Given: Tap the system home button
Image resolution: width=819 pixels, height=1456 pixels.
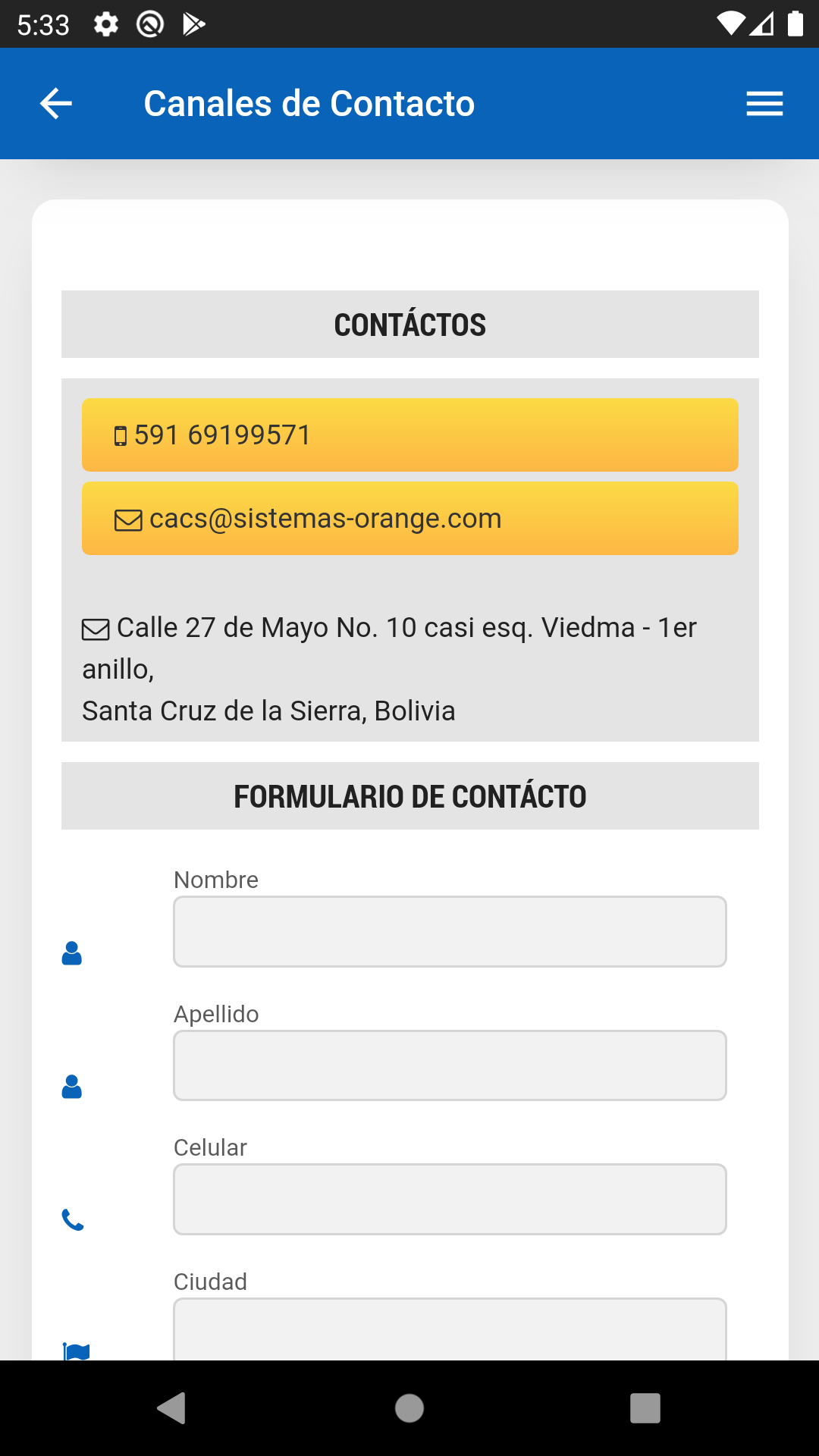Looking at the screenshot, I should point(409,1408).
